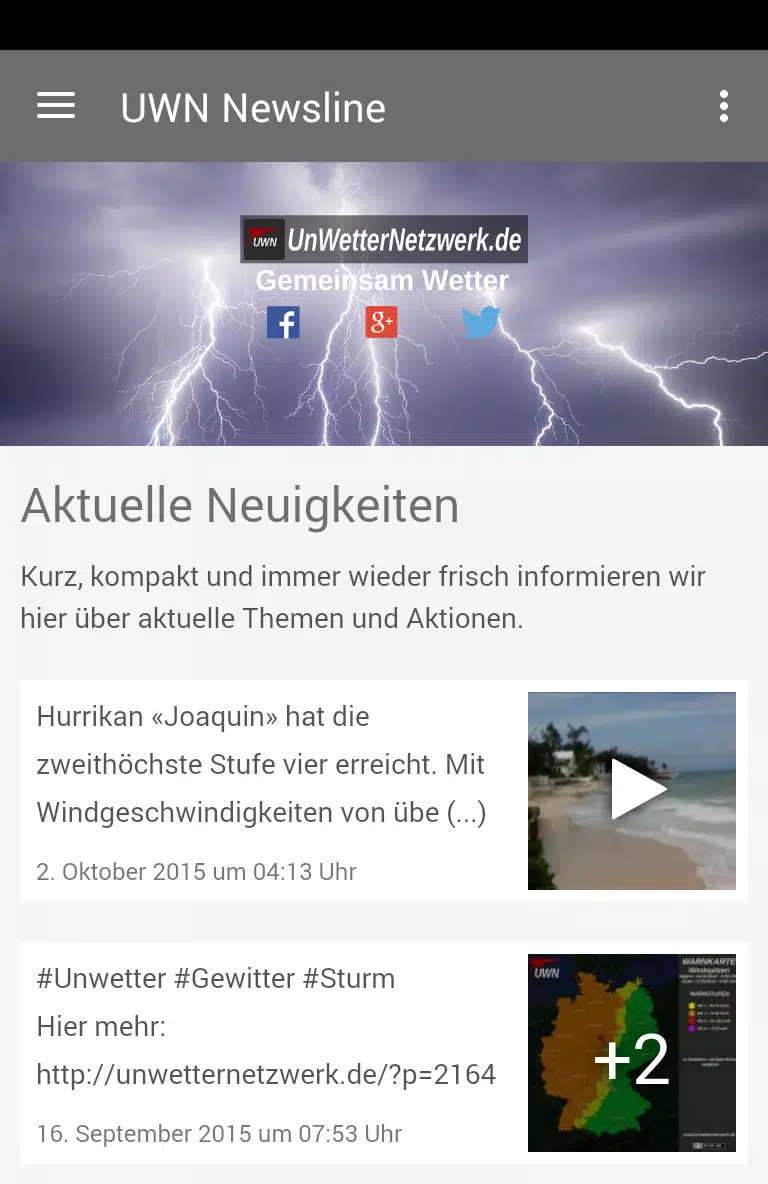Follow the link http://unwetternetzwerk.de/?p=2164
Viewport: 768px width, 1184px height.
pos(265,1073)
